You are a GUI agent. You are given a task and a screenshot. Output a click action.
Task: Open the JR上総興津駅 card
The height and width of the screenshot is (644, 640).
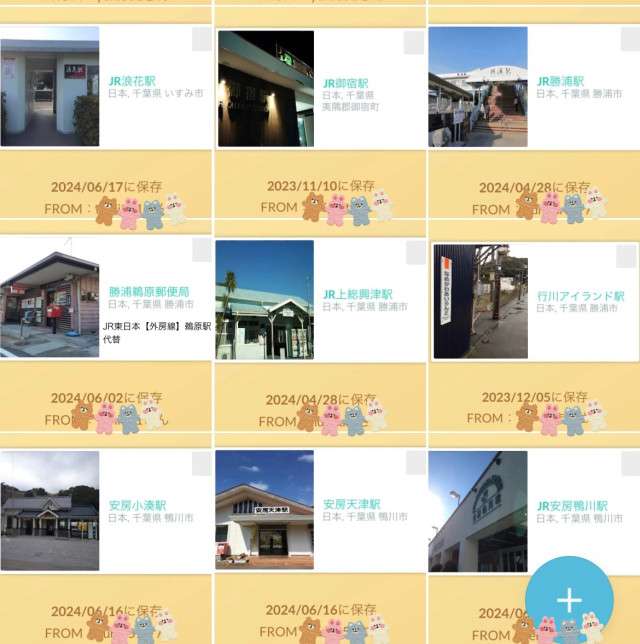pyautogui.click(x=357, y=295)
